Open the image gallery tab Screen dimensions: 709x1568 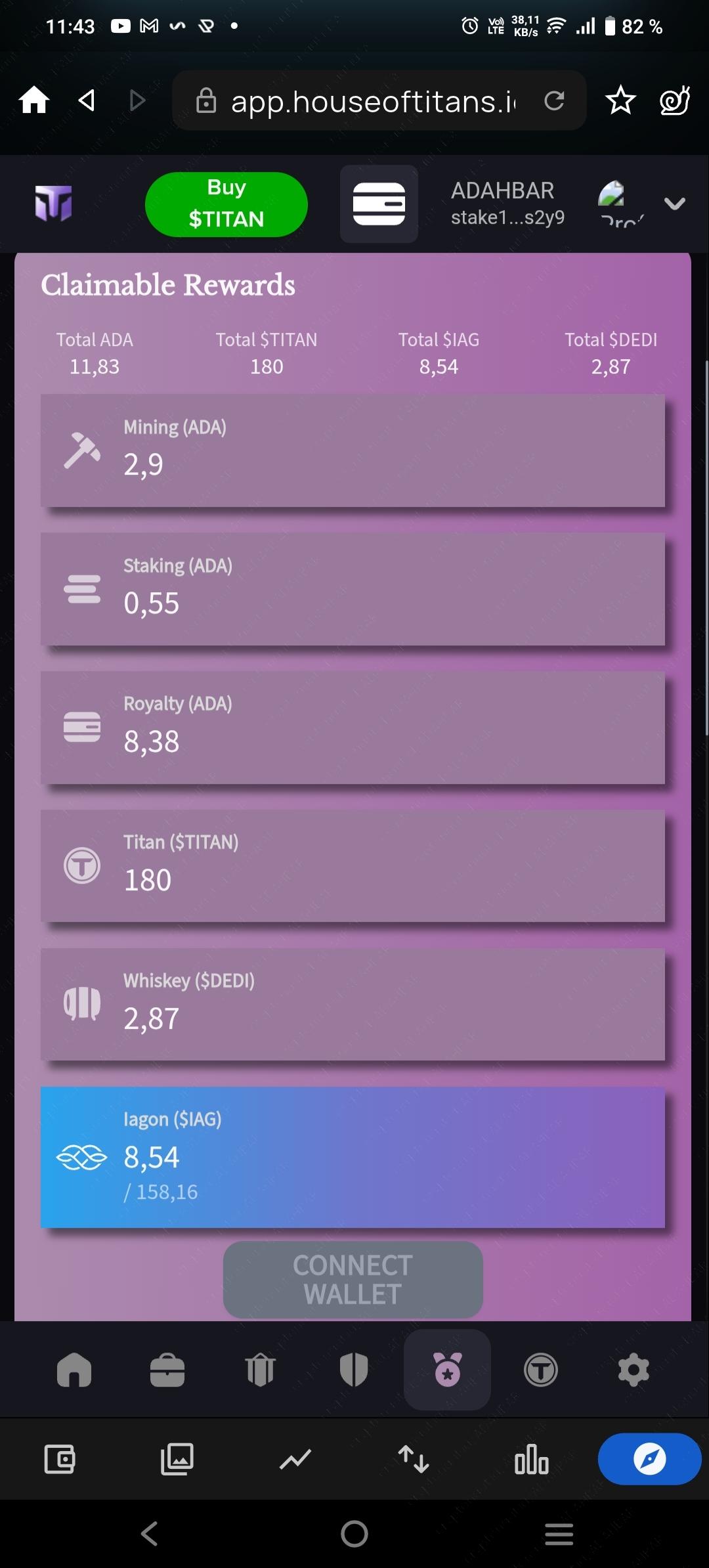click(177, 1459)
